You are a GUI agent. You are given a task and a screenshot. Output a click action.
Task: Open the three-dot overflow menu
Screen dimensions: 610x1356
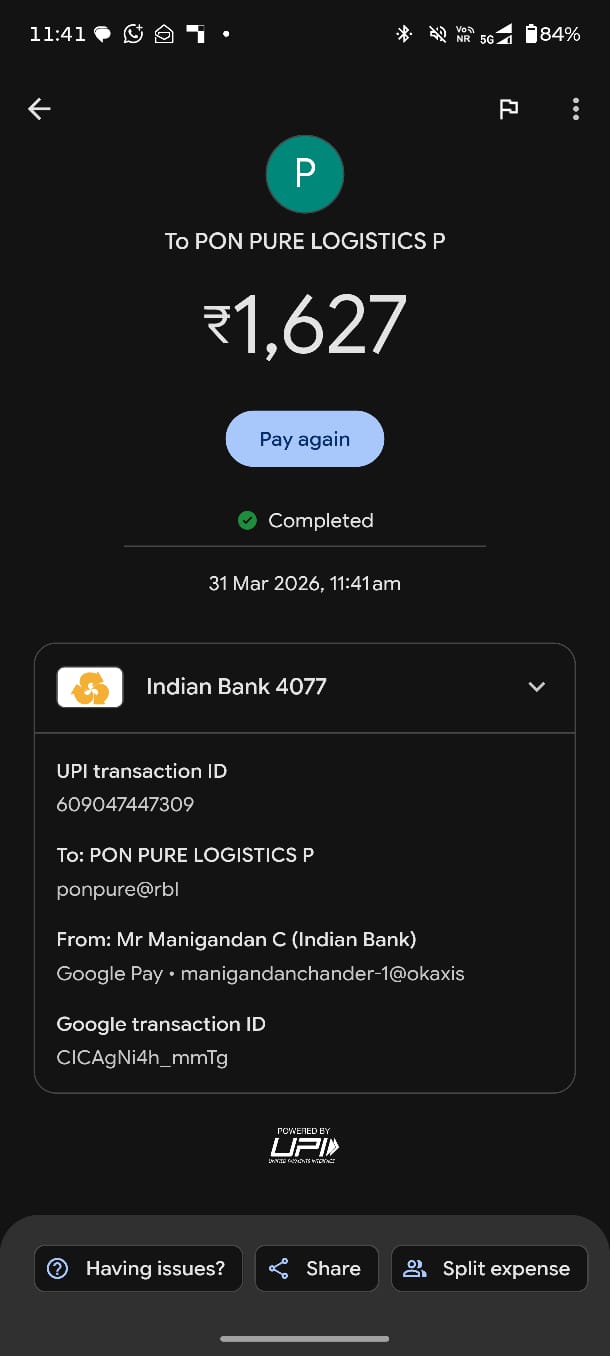[575, 109]
